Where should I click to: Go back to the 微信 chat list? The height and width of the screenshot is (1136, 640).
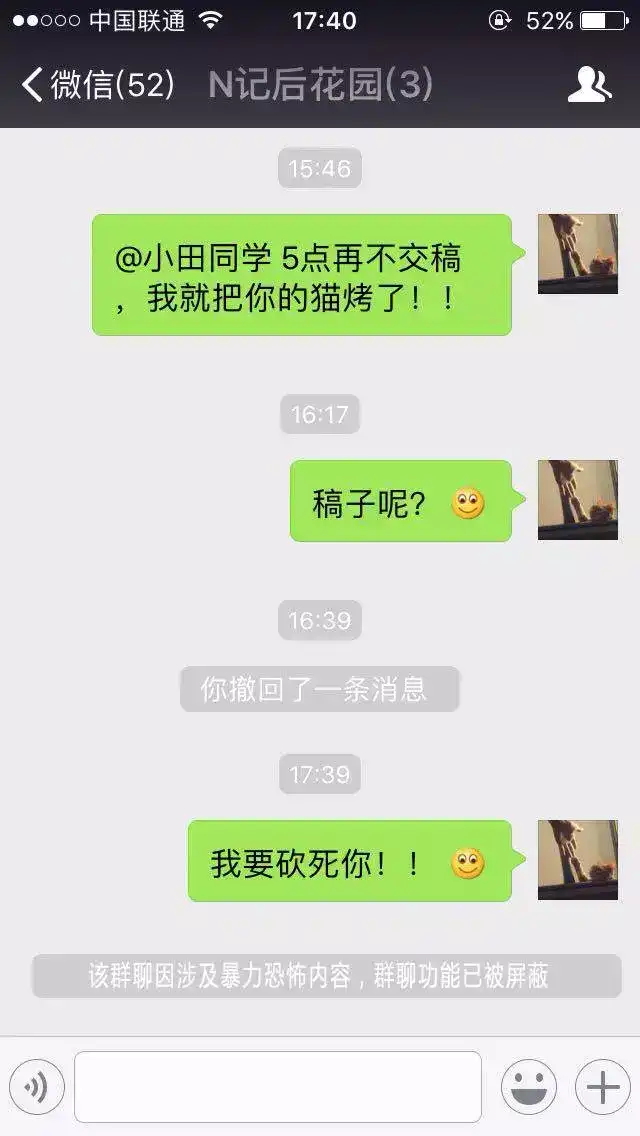(x=95, y=85)
